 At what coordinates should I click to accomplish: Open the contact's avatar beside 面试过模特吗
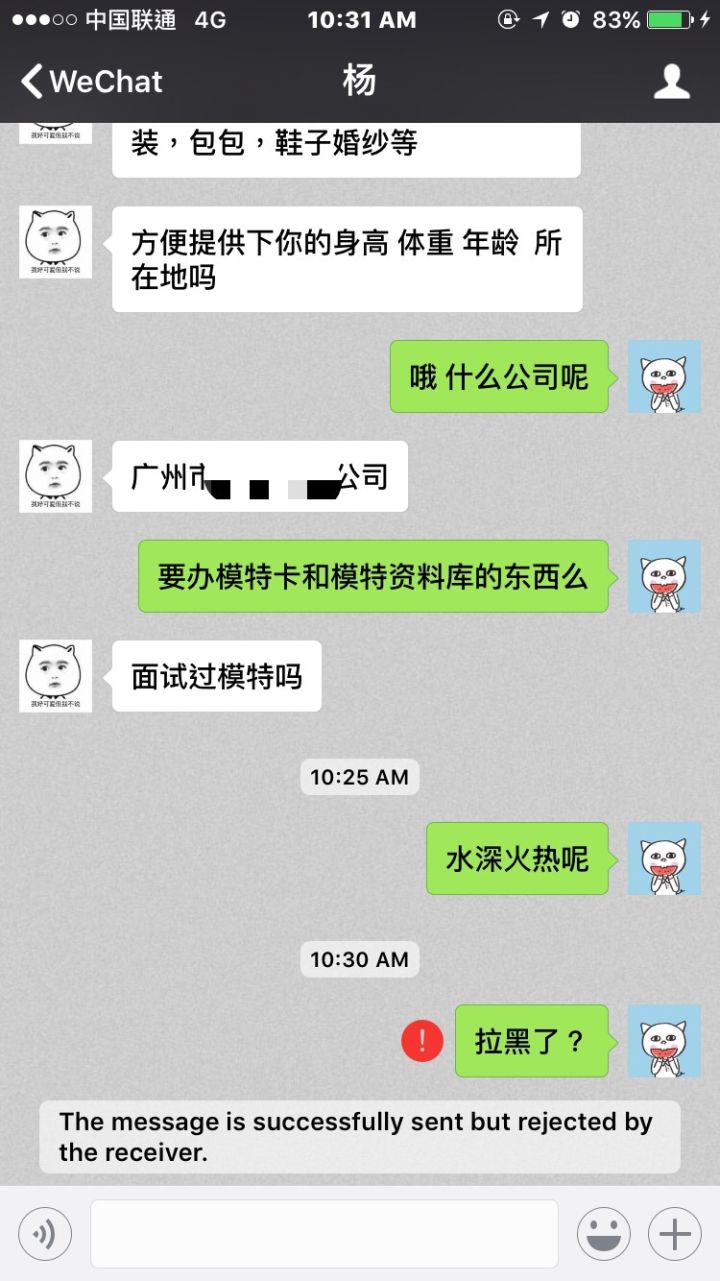point(56,676)
